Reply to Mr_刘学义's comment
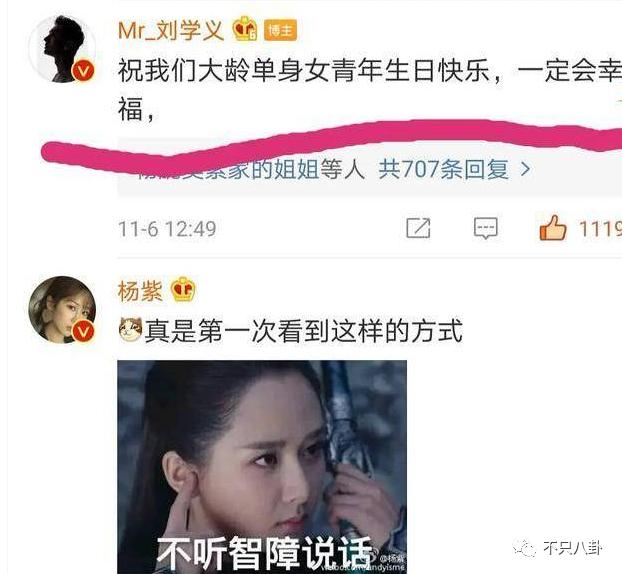 coord(485,228)
